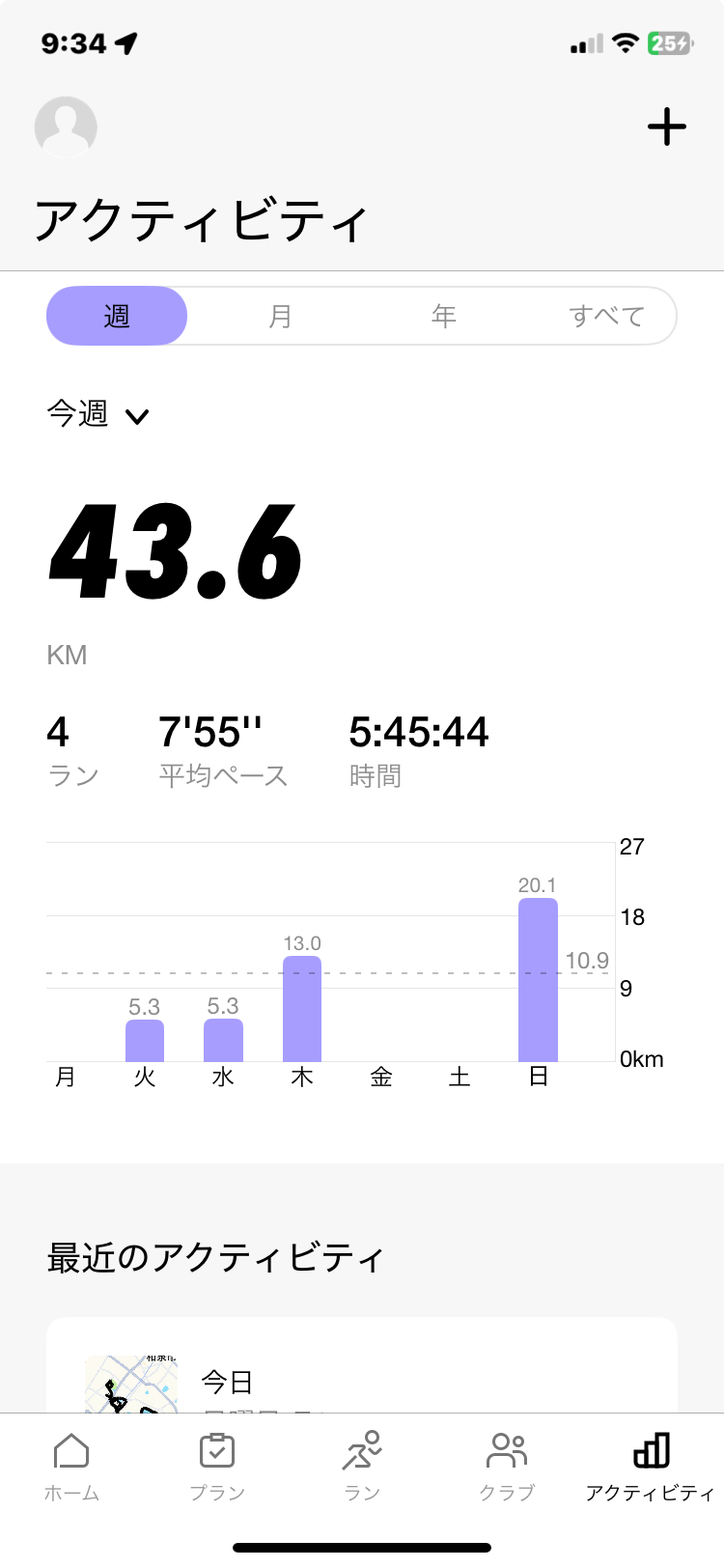Open the profile avatar
Image resolution: width=724 pixels, height=1568 pixels.
click(x=66, y=127)
